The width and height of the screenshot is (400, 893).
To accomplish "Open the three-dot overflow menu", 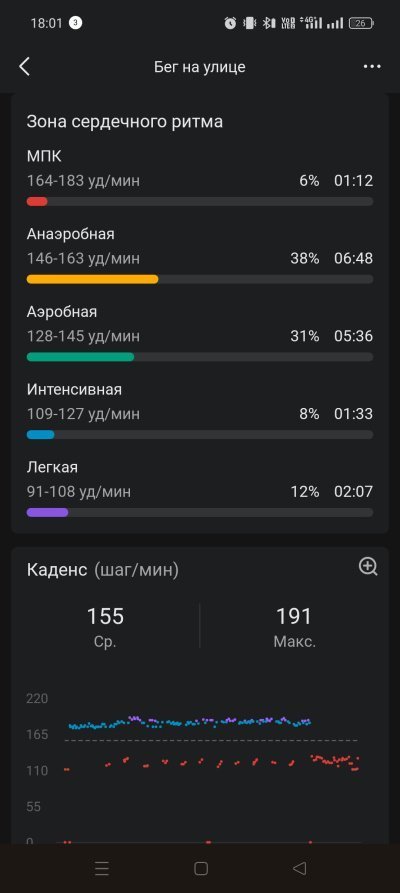I will (x=372, y=67).
